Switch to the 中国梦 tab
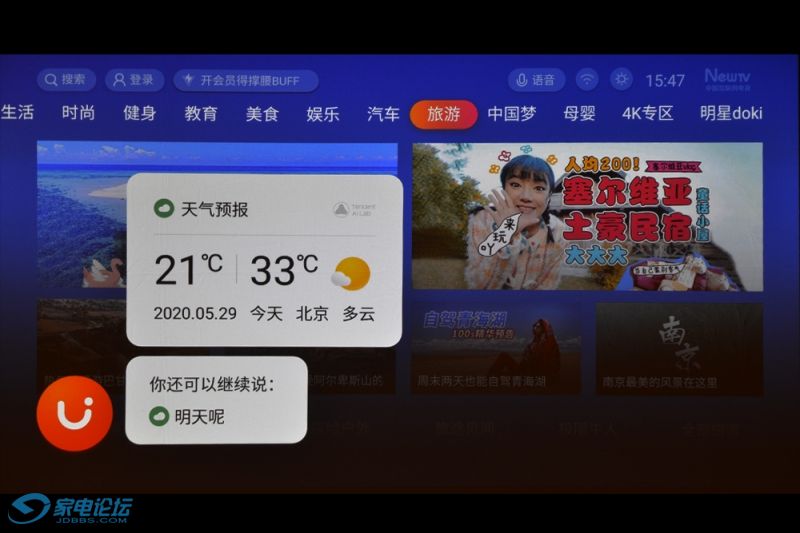 (512, 113)
